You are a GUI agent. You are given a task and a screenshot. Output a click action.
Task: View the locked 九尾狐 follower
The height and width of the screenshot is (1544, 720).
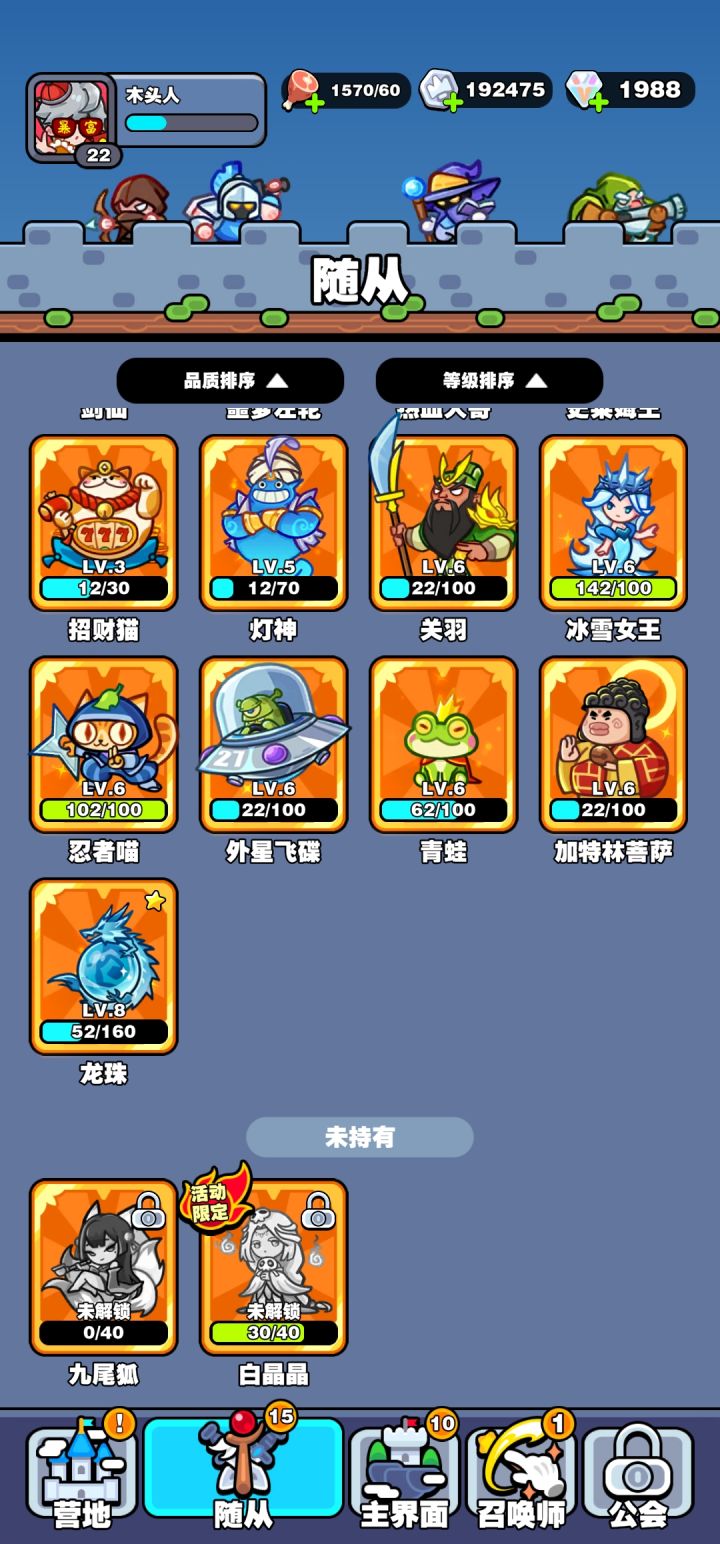(104, 1267)
